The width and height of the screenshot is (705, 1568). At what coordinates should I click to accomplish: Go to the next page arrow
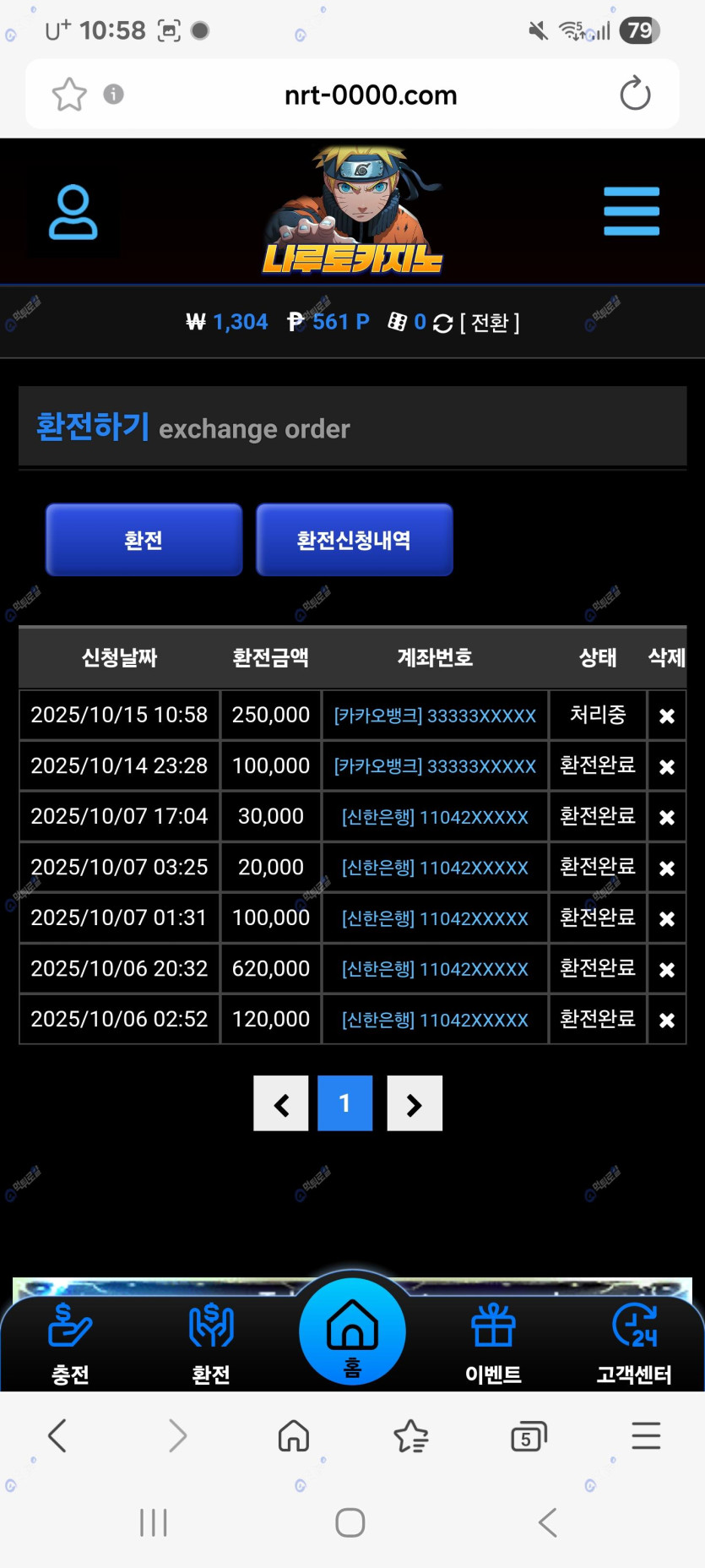414,1103
